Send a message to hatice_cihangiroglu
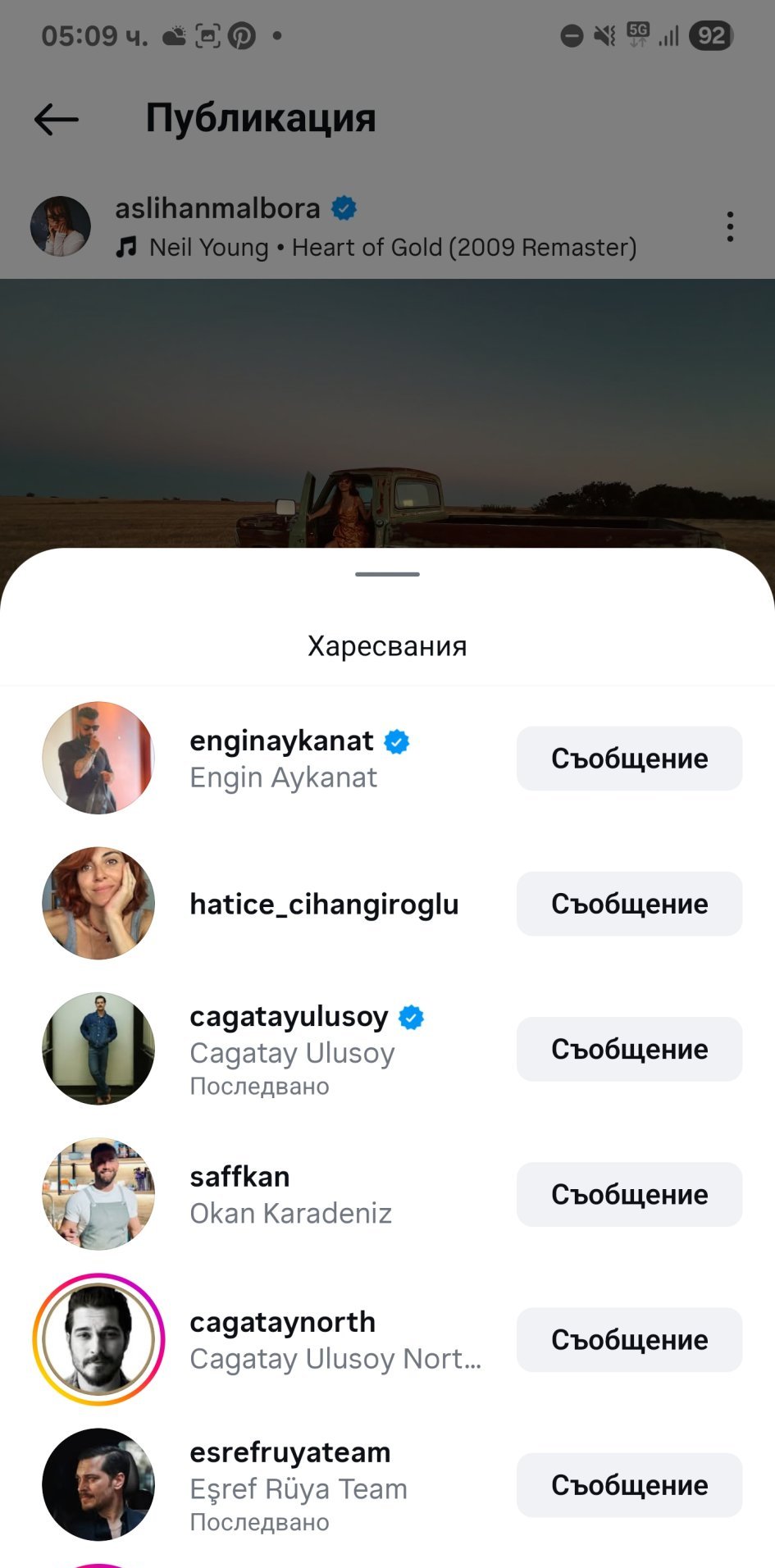The width and height of the screenshot is (775, 1568). pyautogui.click(x=629, y=904)
